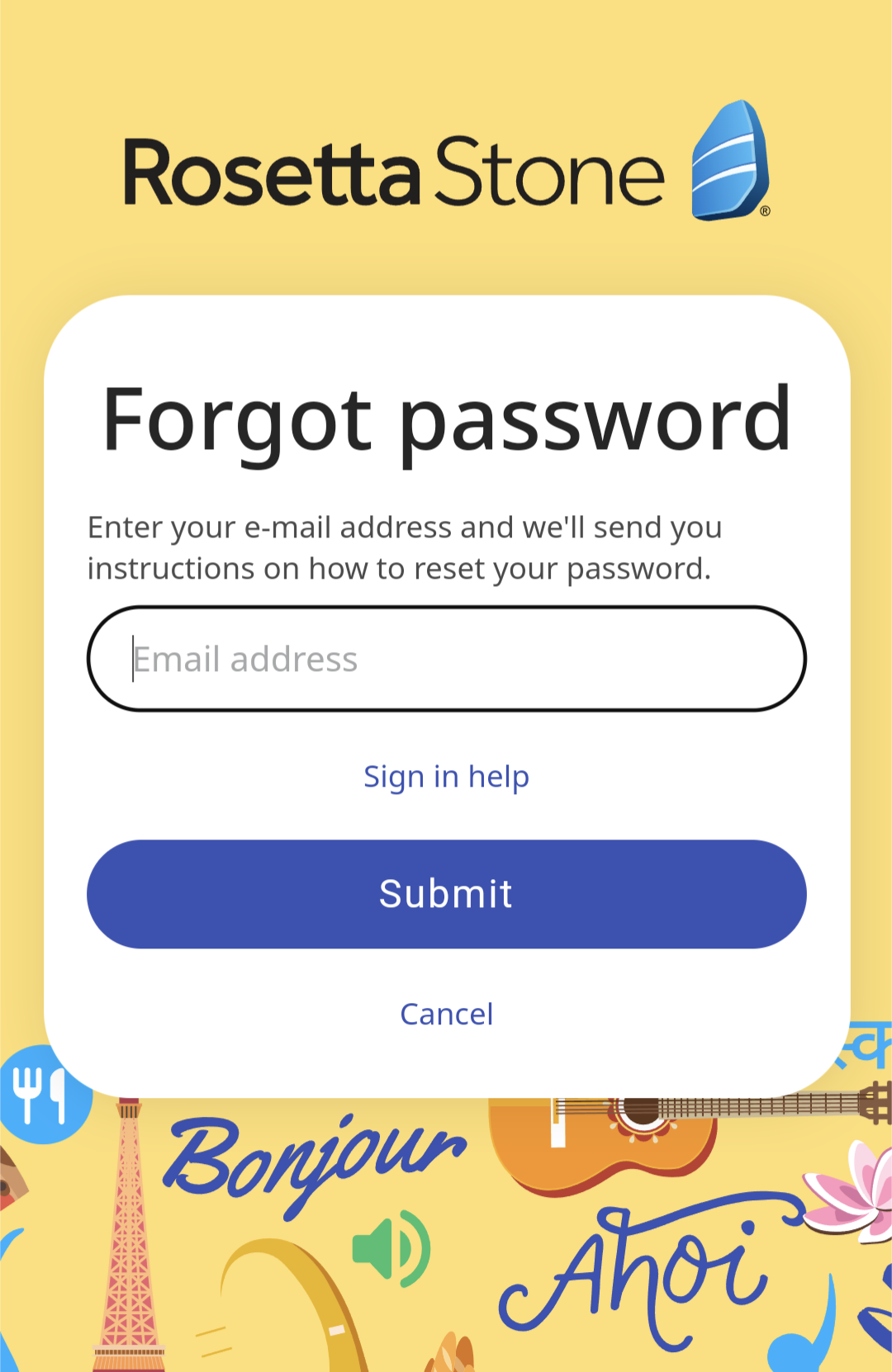The width and height of the screenshot is (892, 1372).
Task: Open the Sign in help link
Action: tap(446, 776)
